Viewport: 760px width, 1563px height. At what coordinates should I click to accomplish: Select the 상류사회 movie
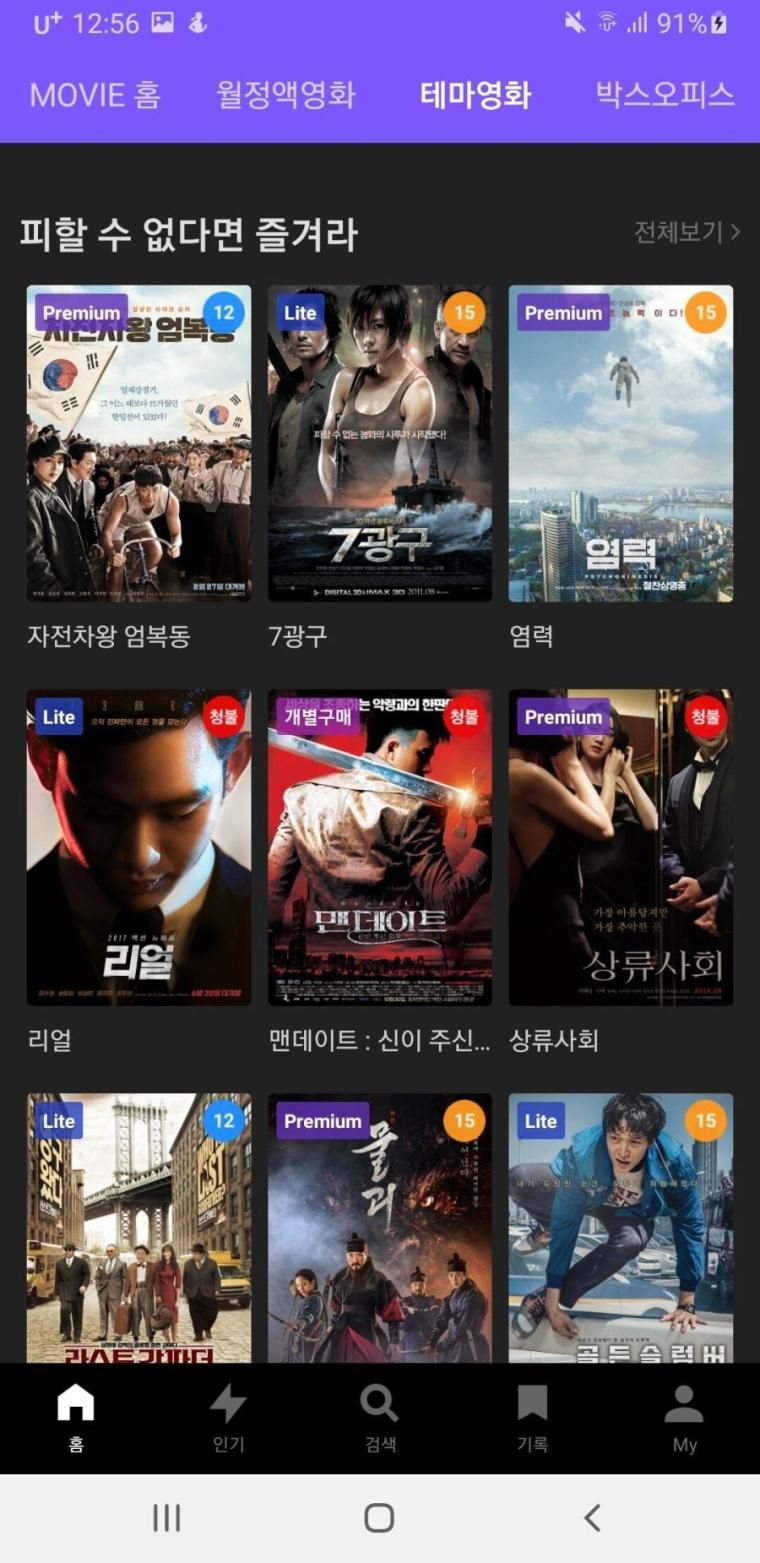click(x=621, y=848)
